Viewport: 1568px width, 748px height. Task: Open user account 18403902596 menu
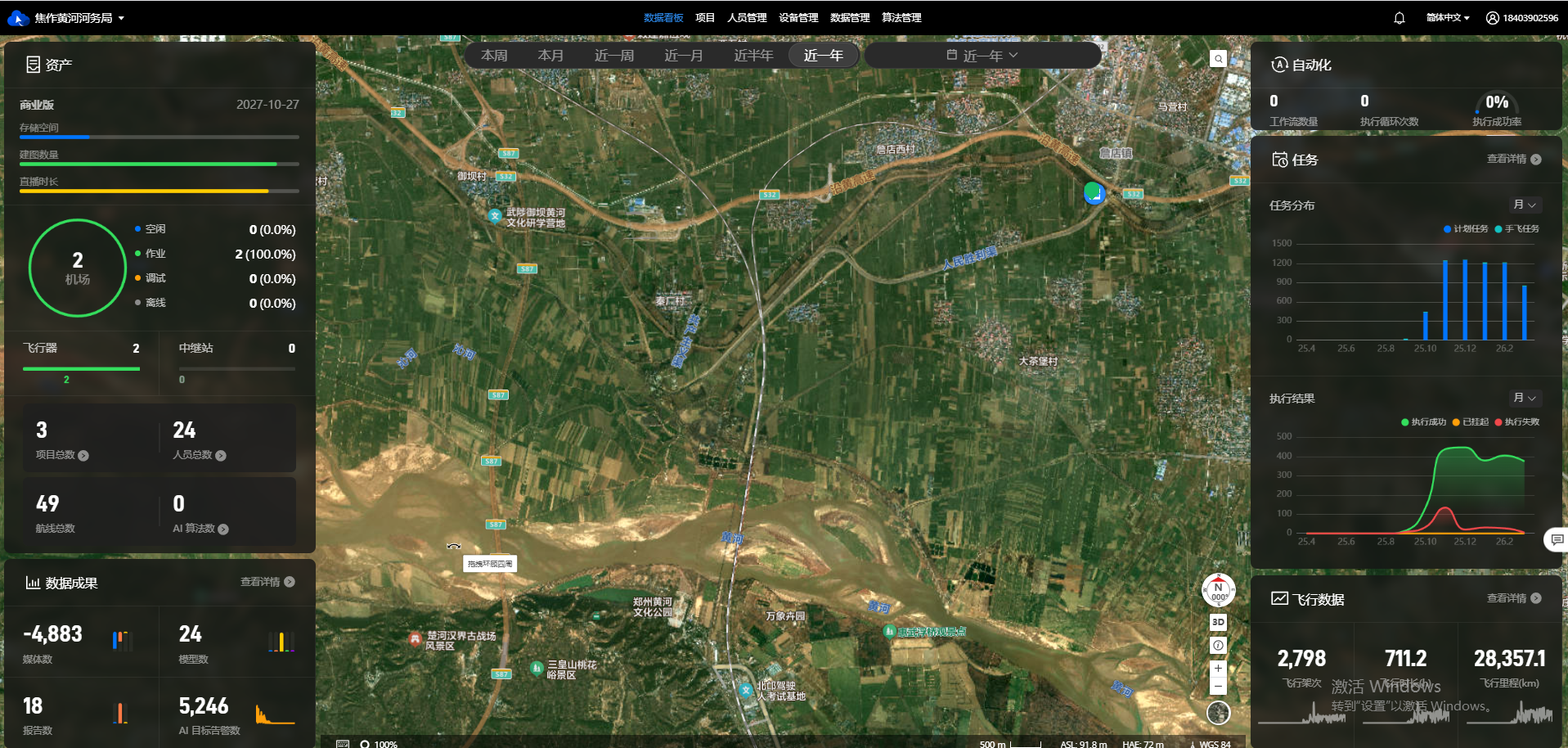coord(1521,18)
